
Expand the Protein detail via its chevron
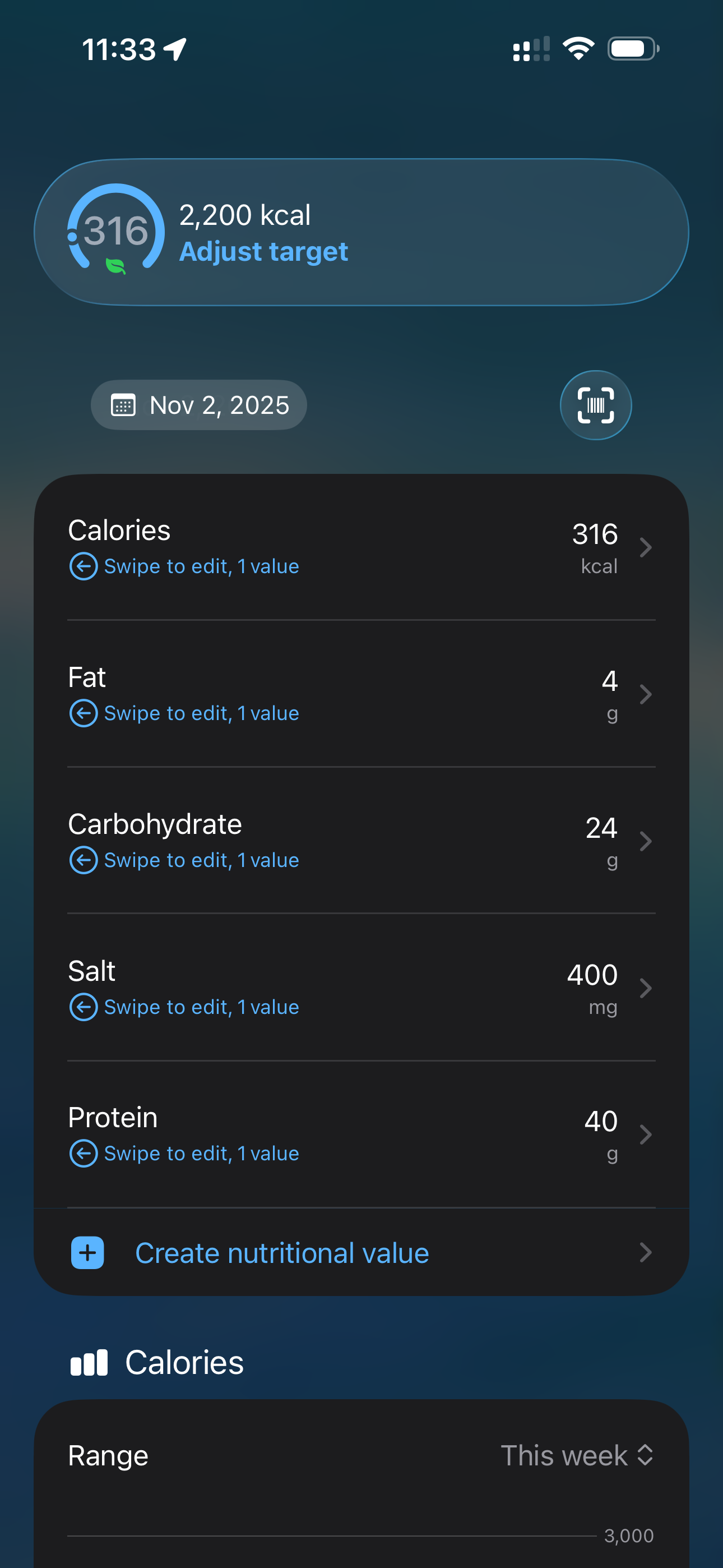coord(646,1133)
